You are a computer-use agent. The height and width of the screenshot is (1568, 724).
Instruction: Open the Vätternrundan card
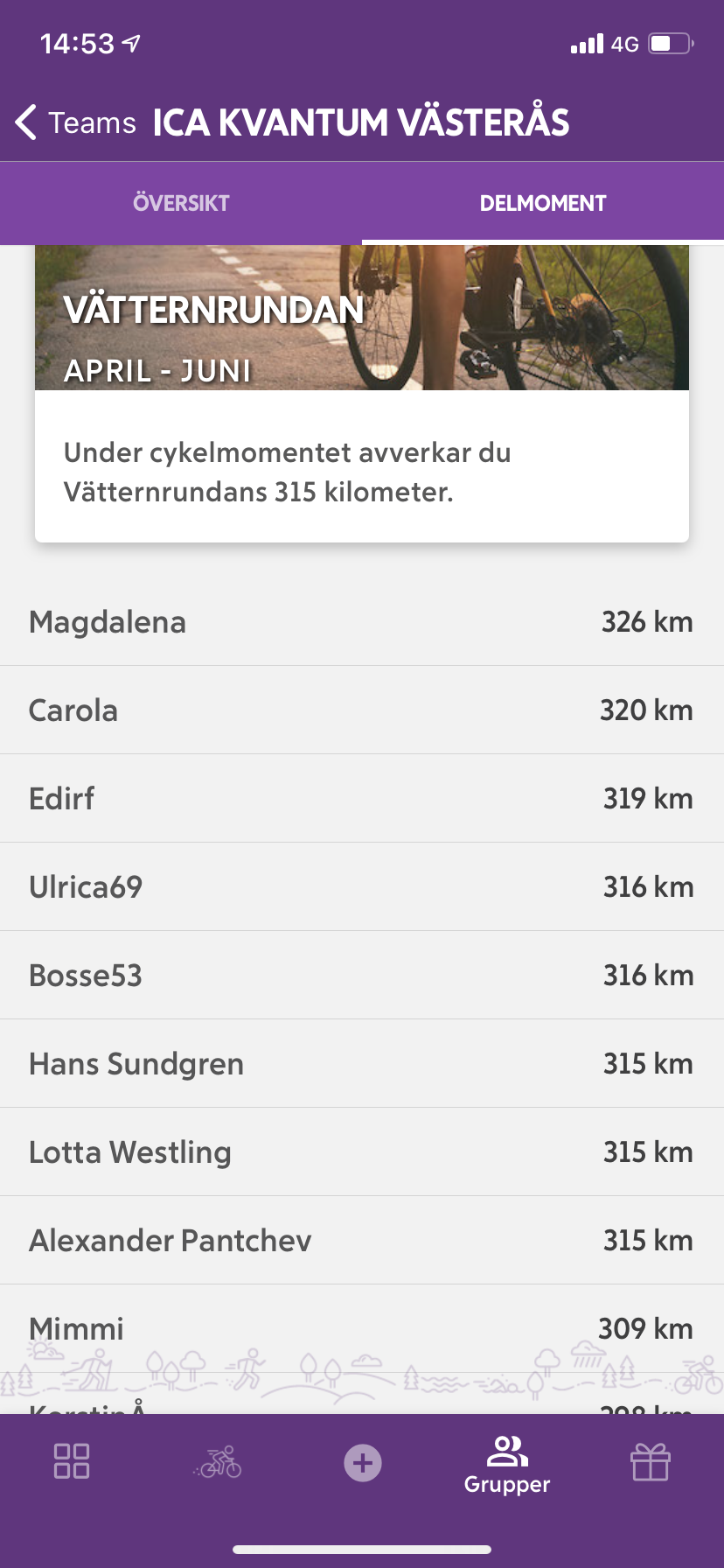[x=362, y=394]
